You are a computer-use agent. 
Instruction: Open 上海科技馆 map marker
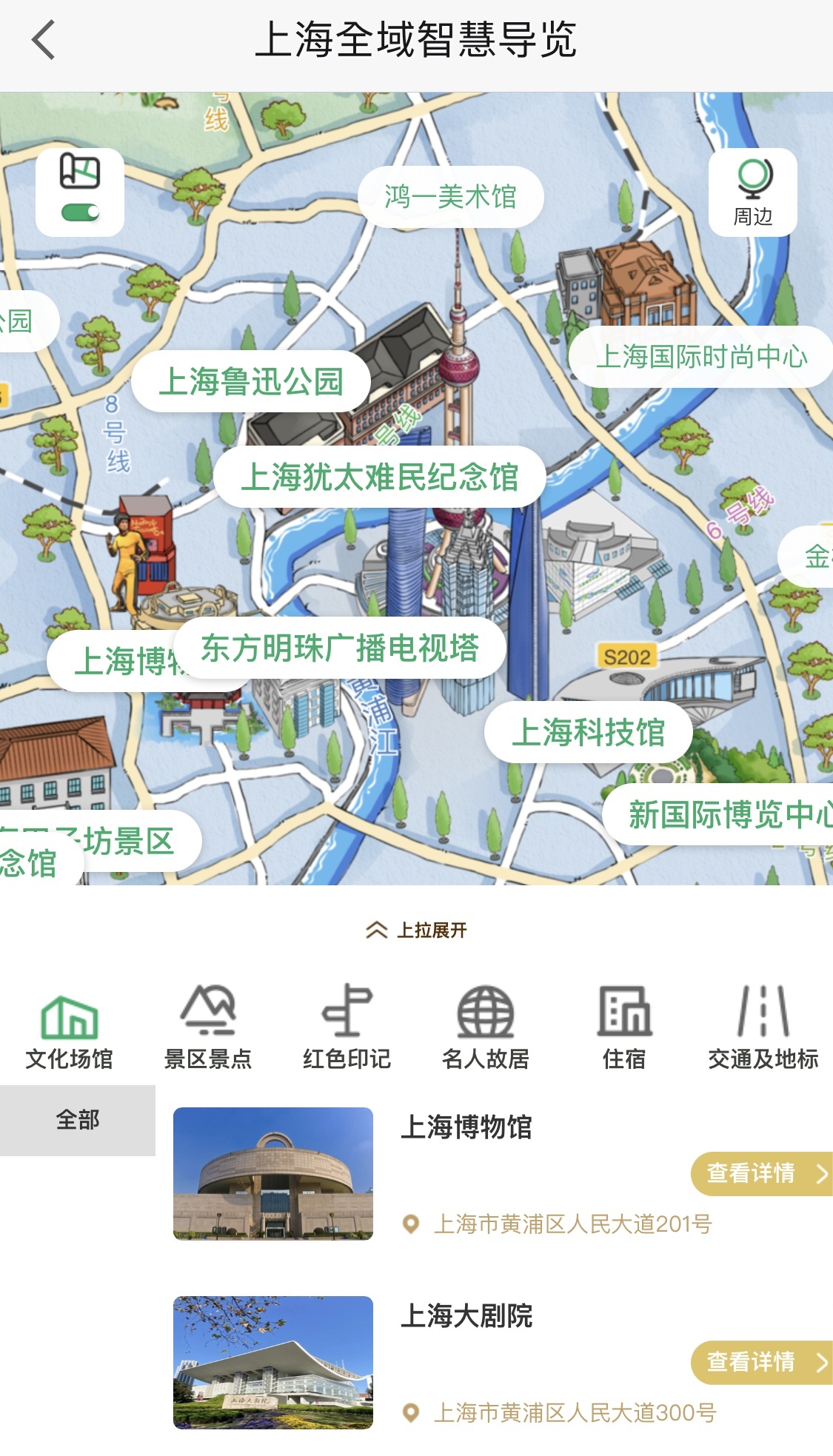tap(589, 733)
